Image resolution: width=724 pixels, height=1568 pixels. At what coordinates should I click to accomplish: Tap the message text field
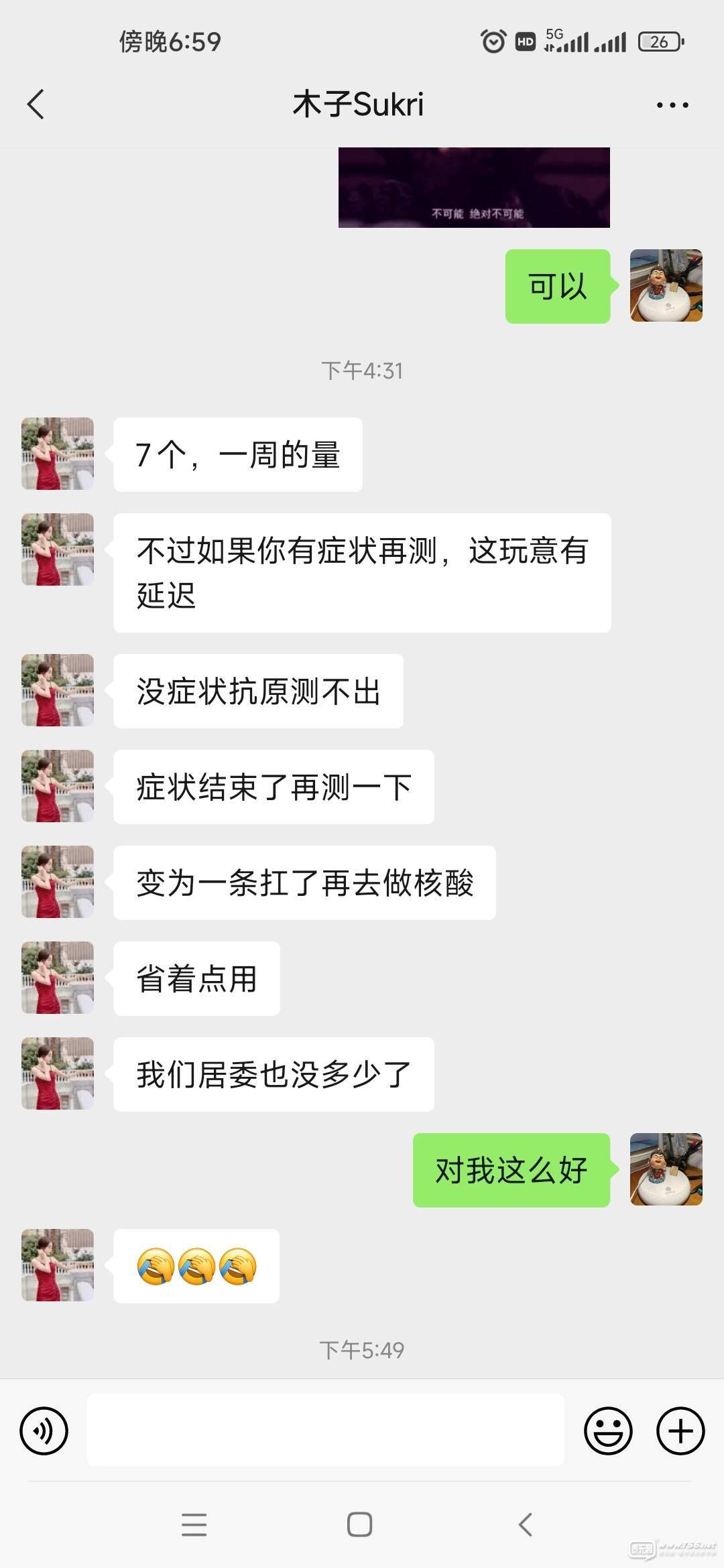point(326,1430)
